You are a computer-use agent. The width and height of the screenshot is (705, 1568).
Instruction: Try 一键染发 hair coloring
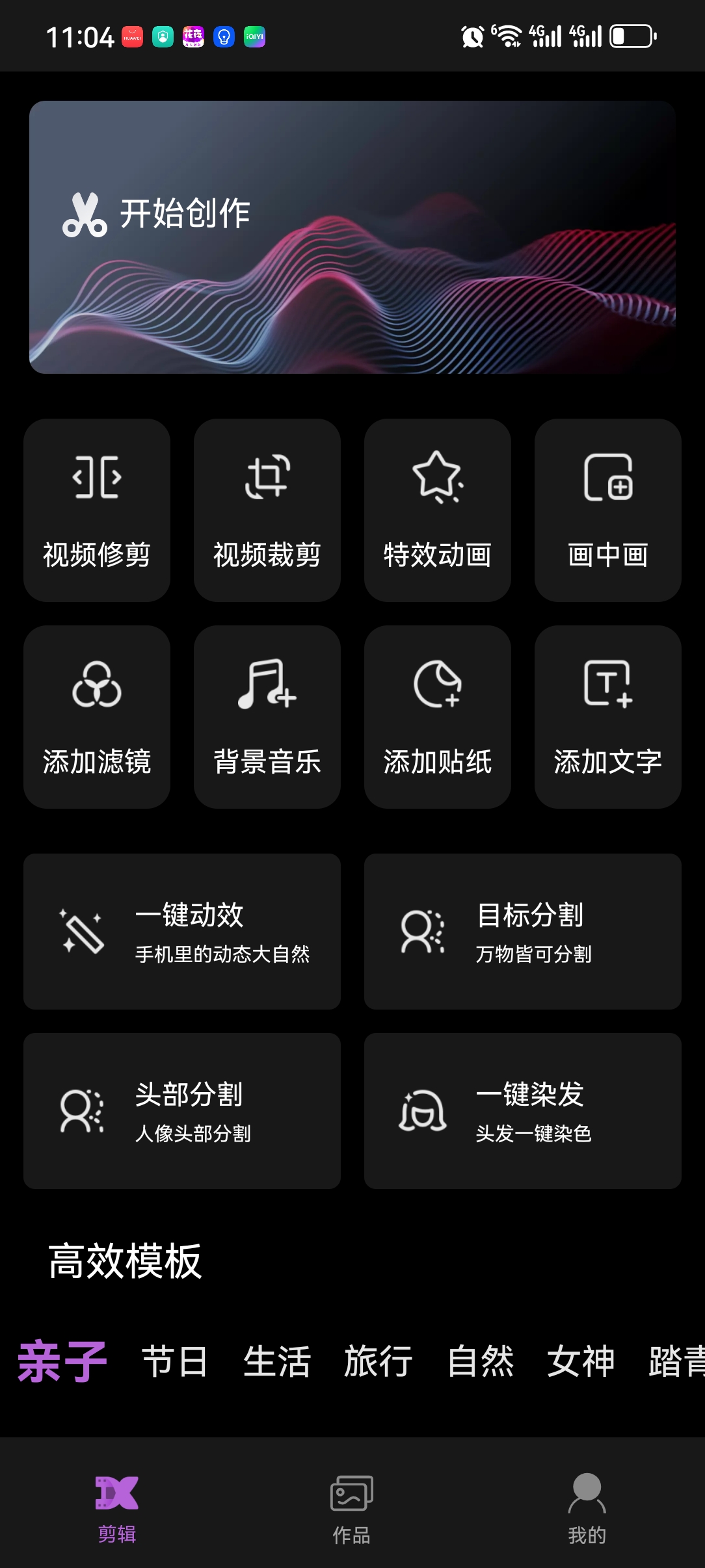523,1111
